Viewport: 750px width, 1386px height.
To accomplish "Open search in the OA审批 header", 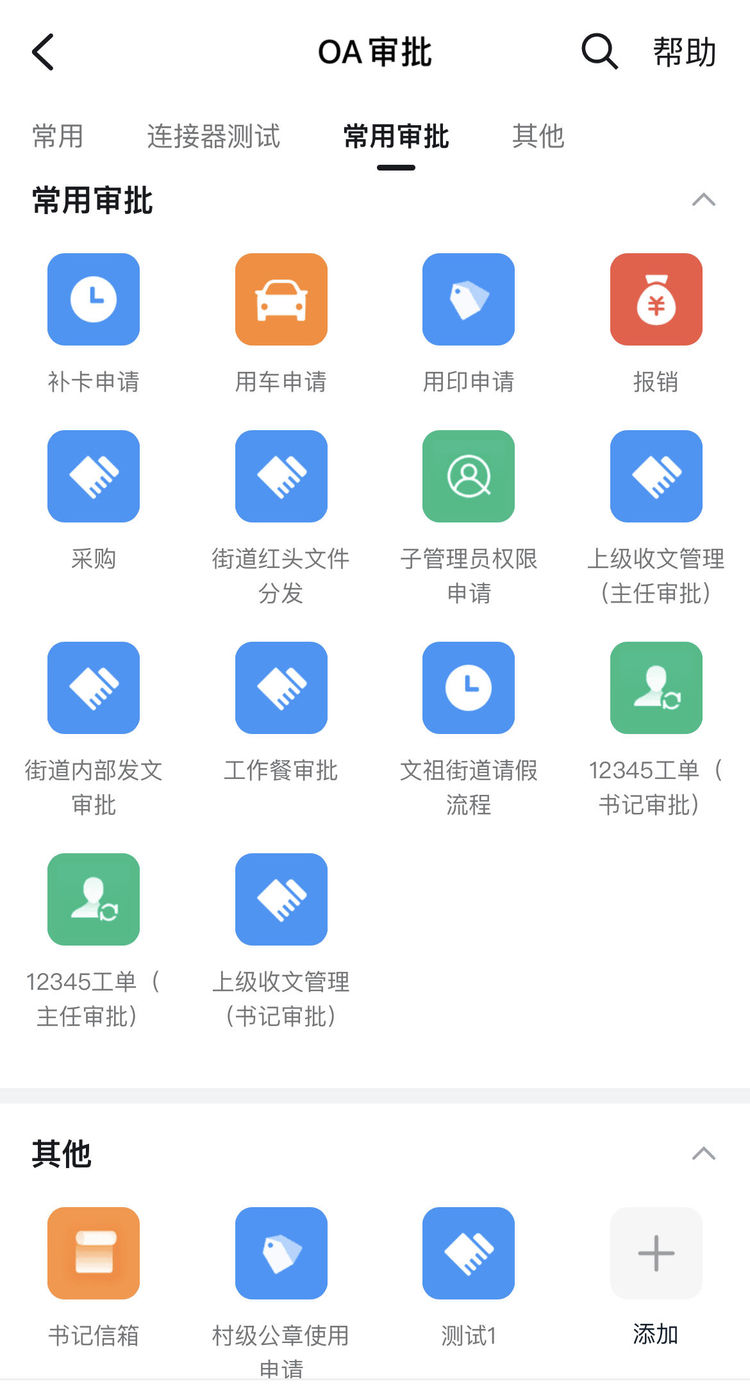I will tap(599, 51).
